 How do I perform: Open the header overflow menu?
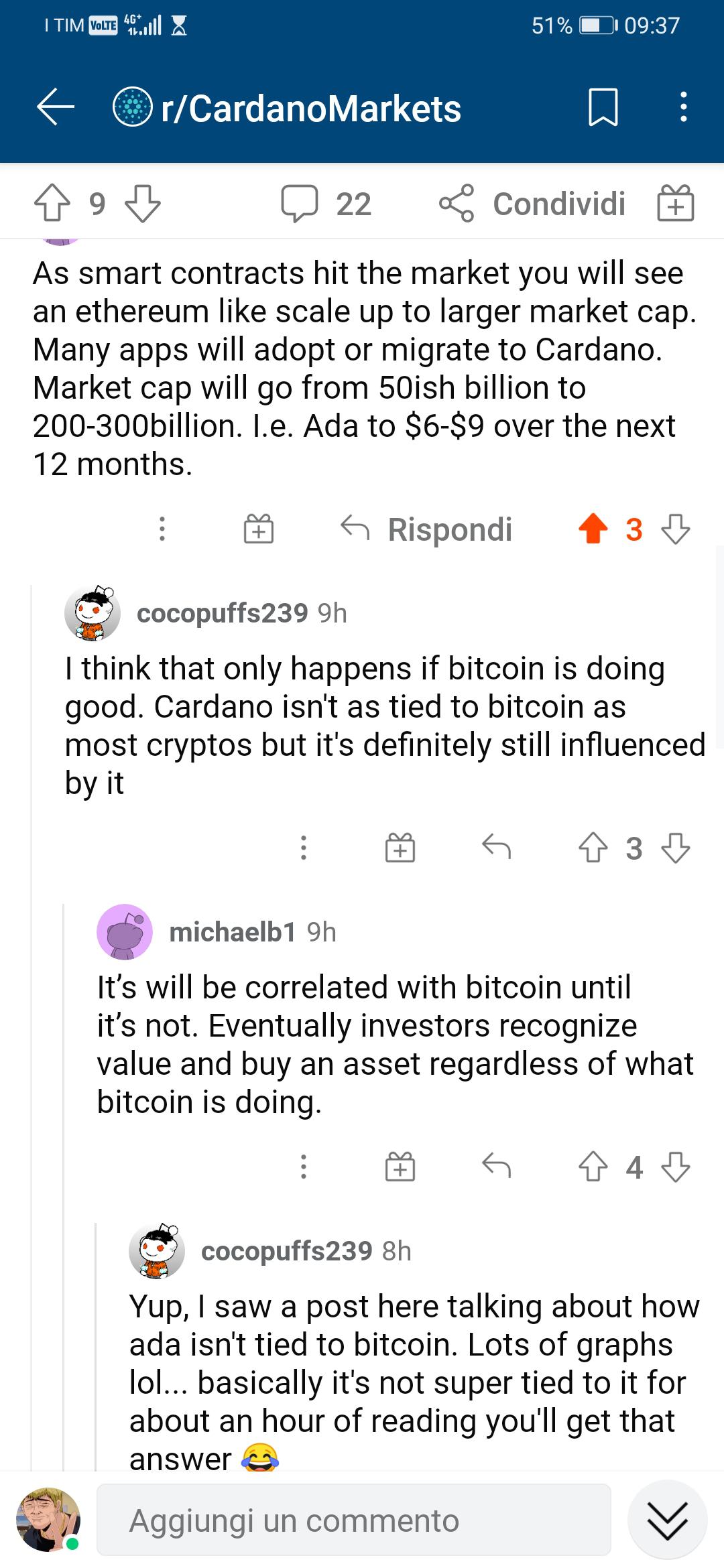coord(683,108)
